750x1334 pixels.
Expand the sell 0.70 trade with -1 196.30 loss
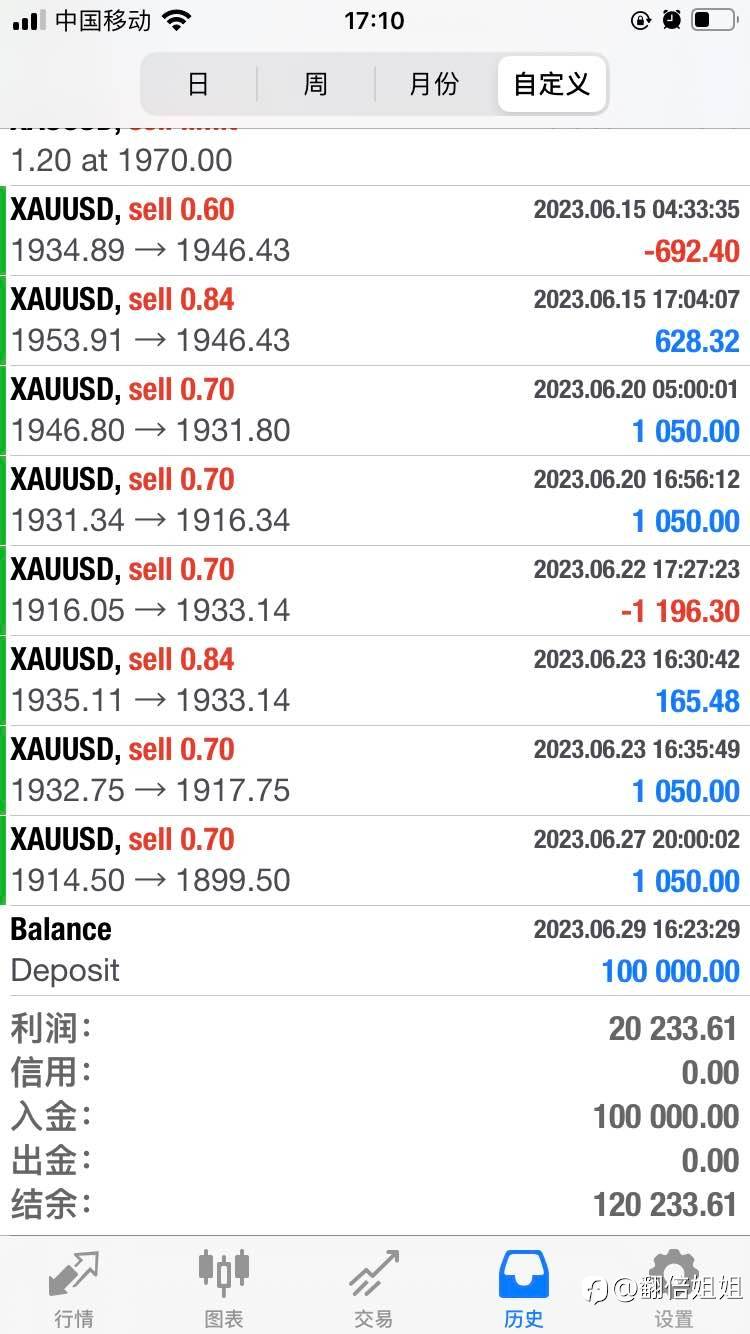tap(375, 590)
